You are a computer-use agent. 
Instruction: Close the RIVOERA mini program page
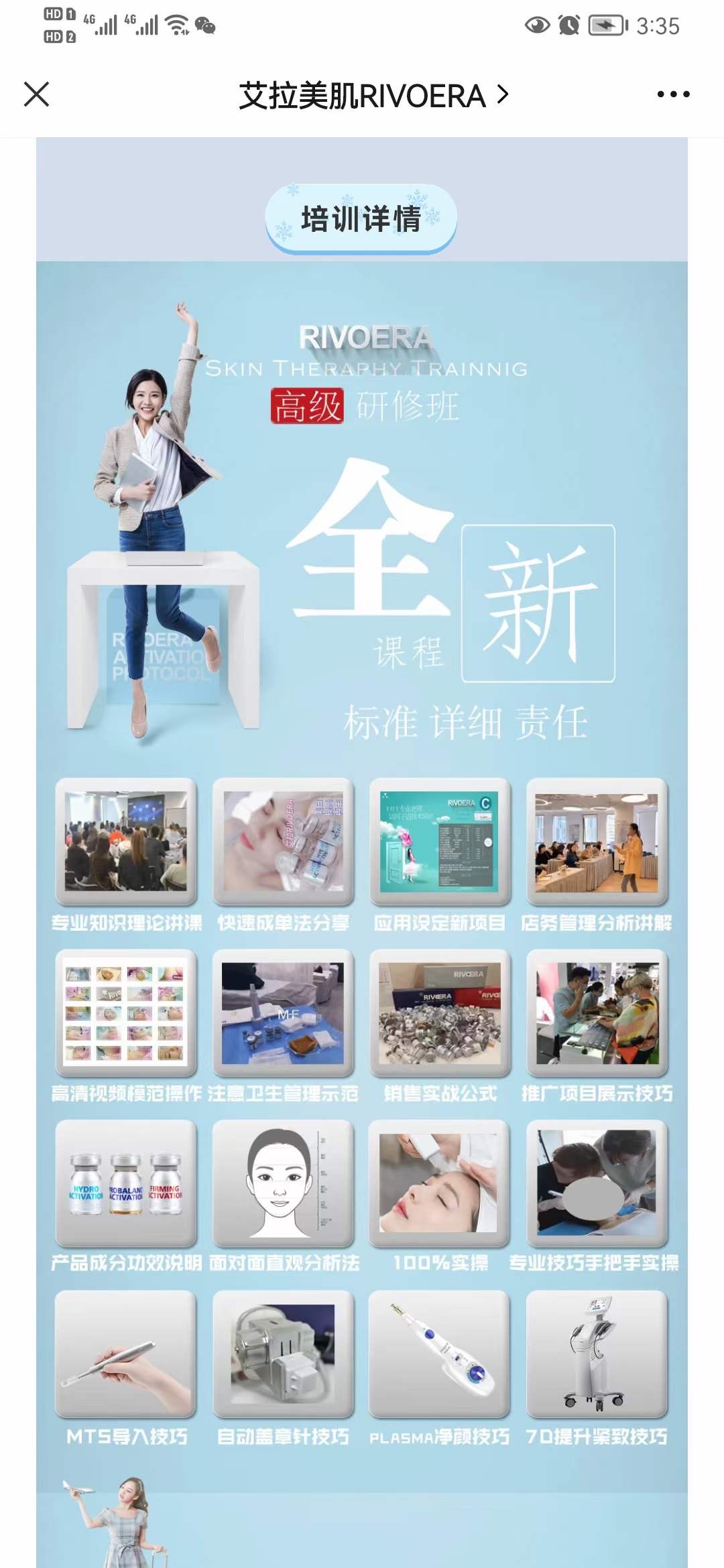click(37, 94)
